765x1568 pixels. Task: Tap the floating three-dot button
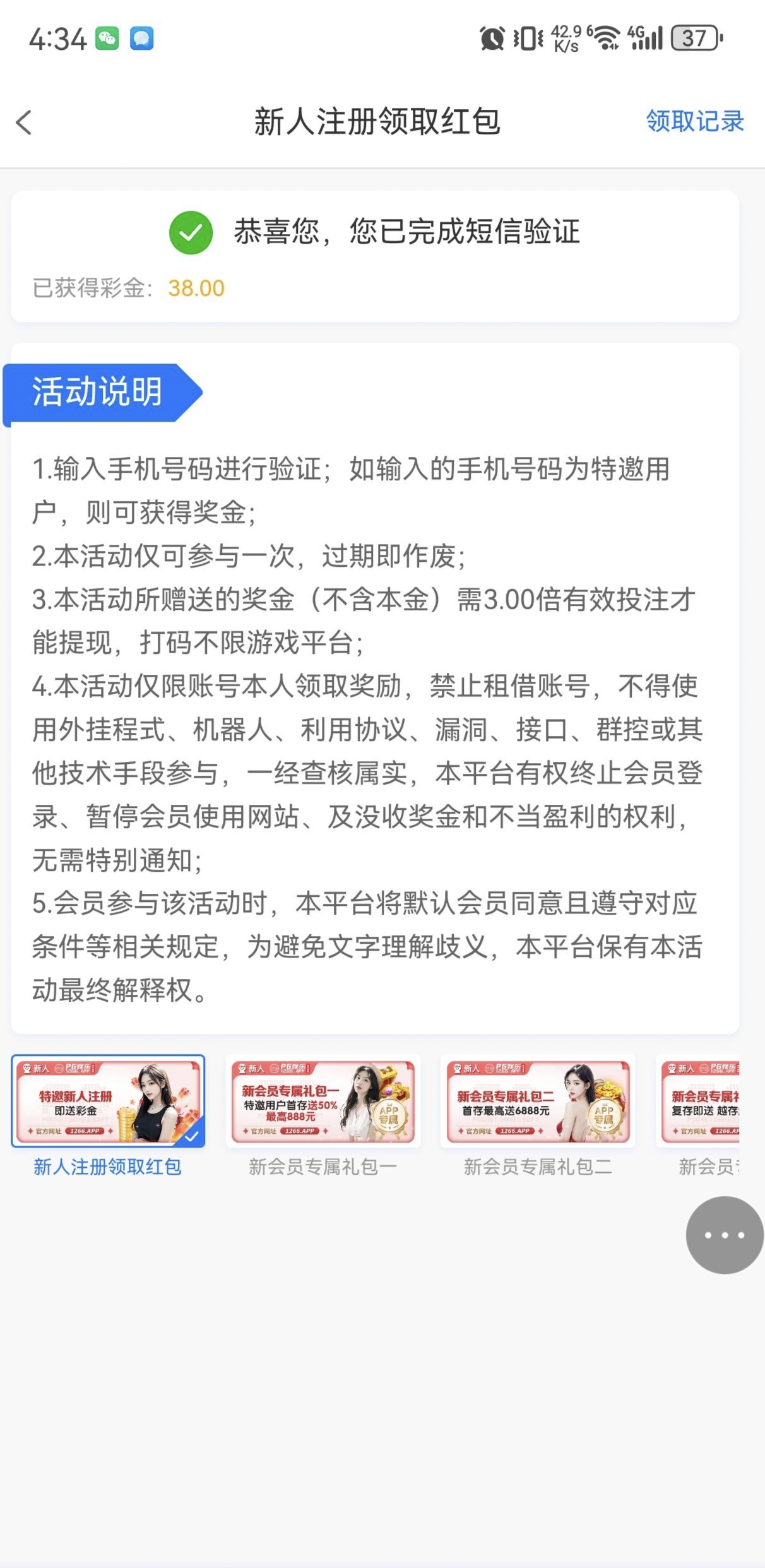tap(724, 1235)
